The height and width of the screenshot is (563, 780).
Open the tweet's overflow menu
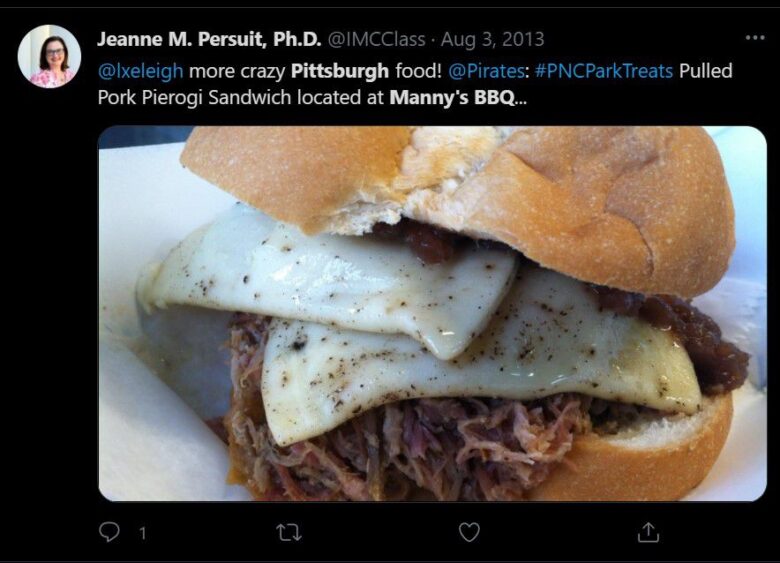[754, 38]
